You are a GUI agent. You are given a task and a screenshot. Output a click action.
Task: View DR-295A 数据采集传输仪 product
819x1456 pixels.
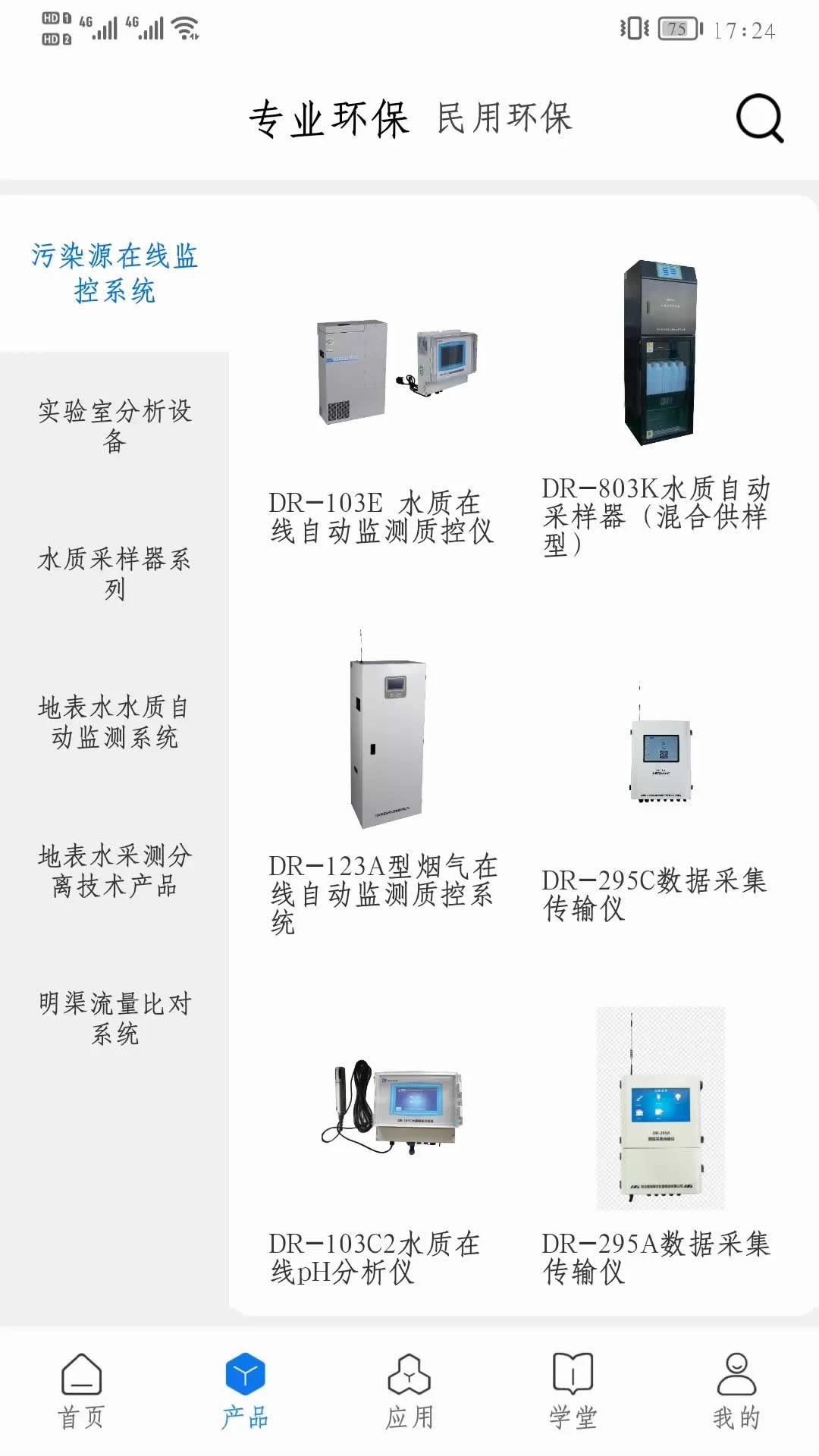(x=657, y=1145)
